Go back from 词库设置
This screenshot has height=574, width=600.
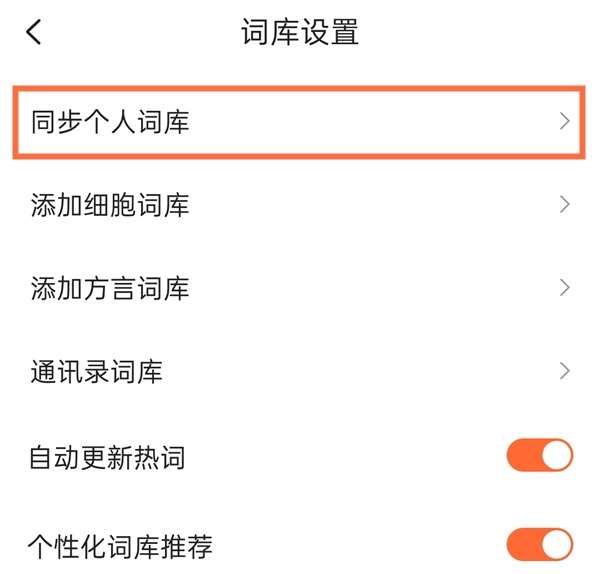coord(35,33)
